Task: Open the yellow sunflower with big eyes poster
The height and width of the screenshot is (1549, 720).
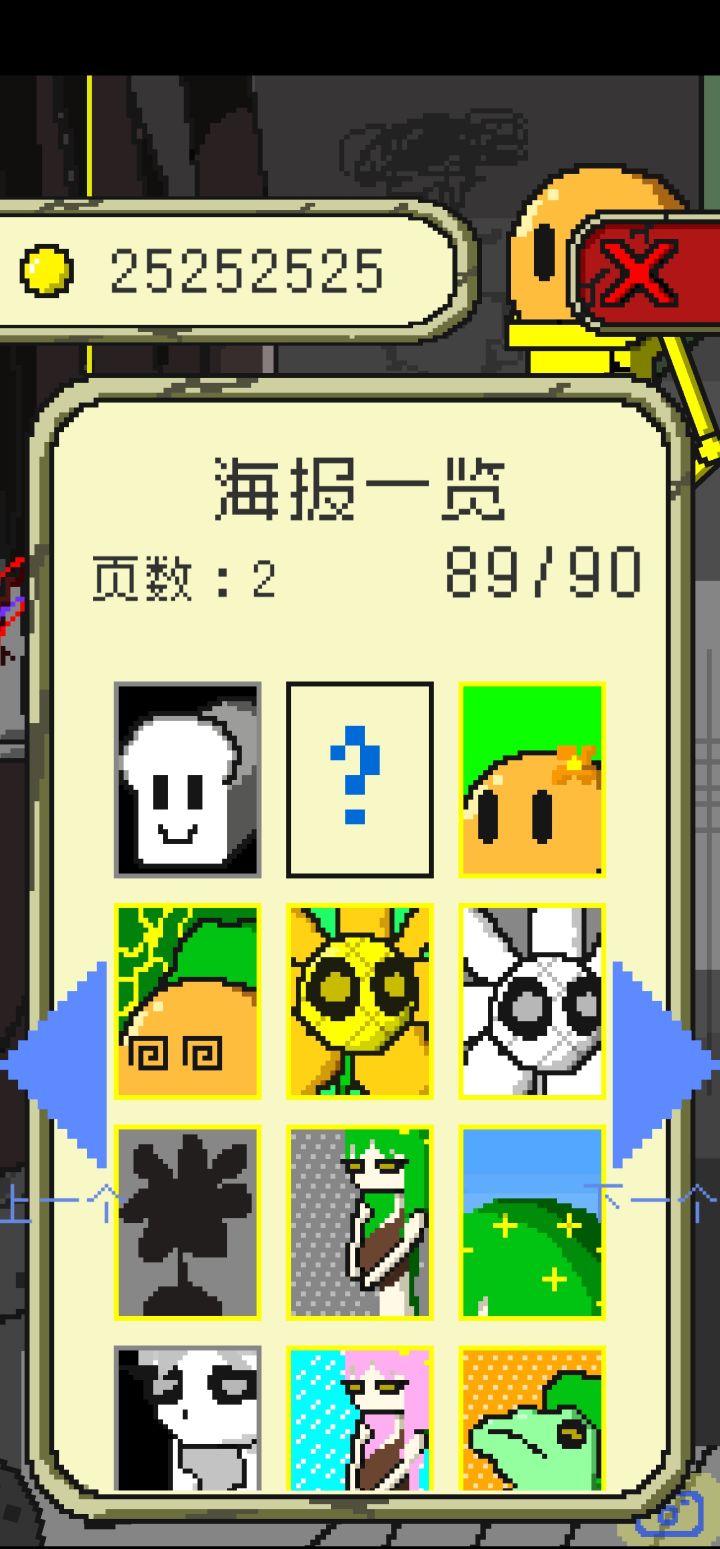Action: coord(360,1001)
